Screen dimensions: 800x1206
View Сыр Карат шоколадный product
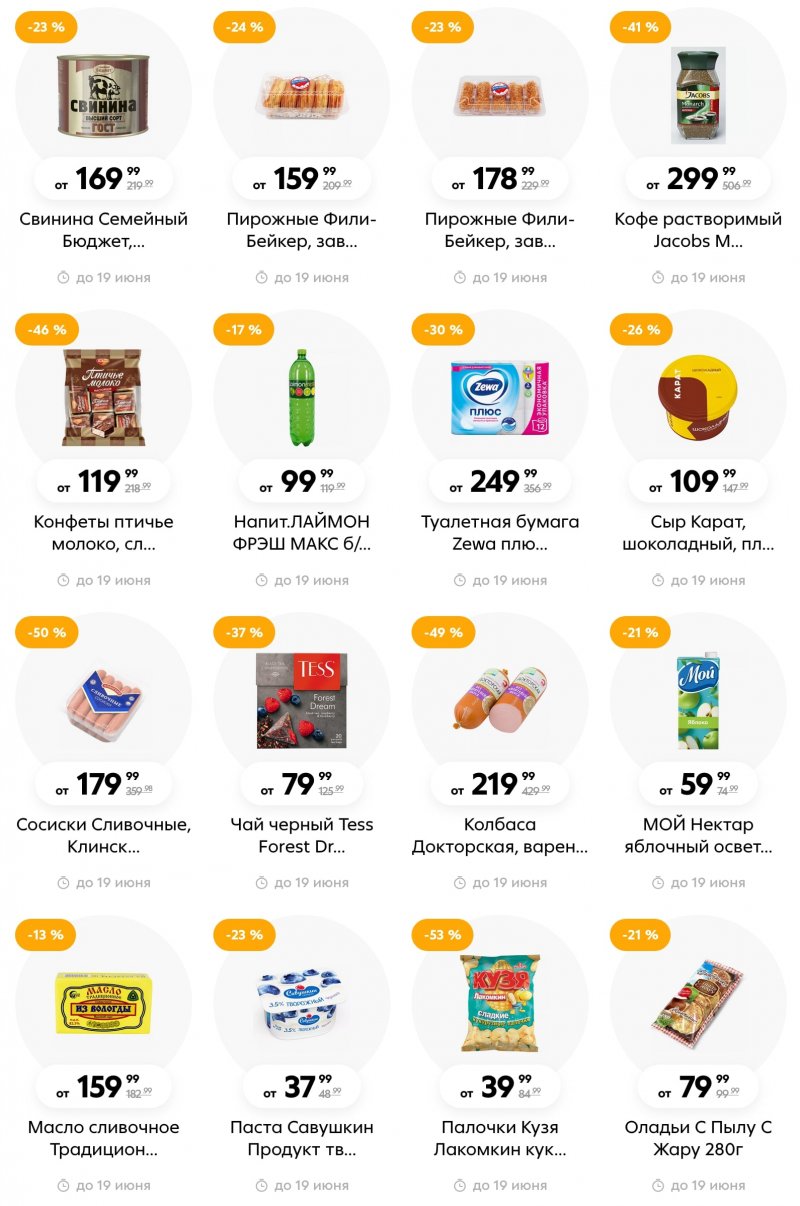(x=698, y=397)
